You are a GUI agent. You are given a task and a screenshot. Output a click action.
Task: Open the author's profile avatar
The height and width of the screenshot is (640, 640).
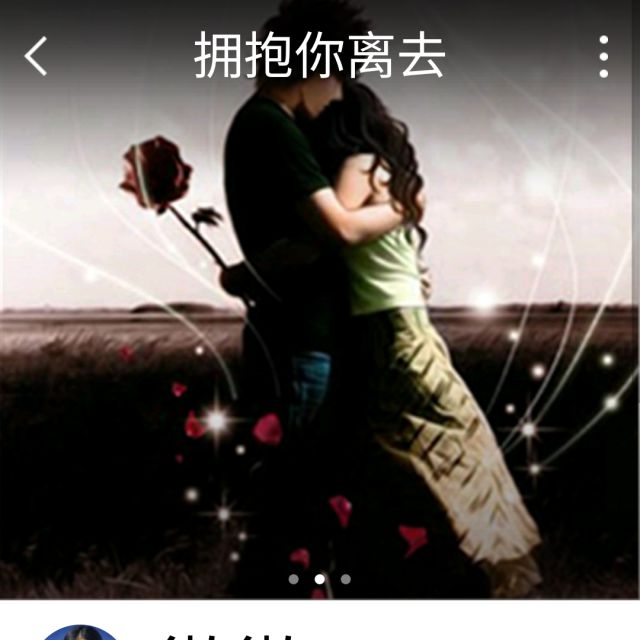tap(80, 632)
